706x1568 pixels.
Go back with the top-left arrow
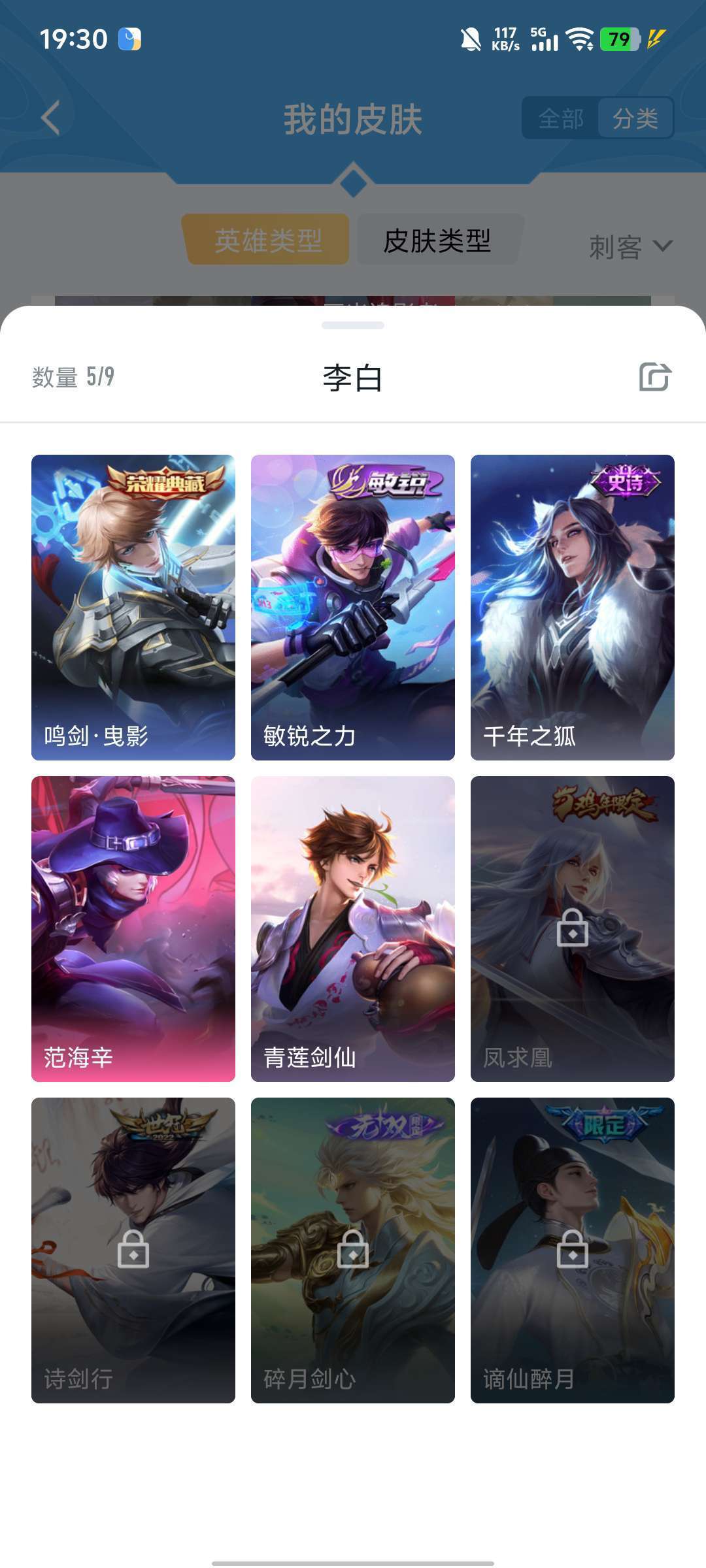(51, 118)
